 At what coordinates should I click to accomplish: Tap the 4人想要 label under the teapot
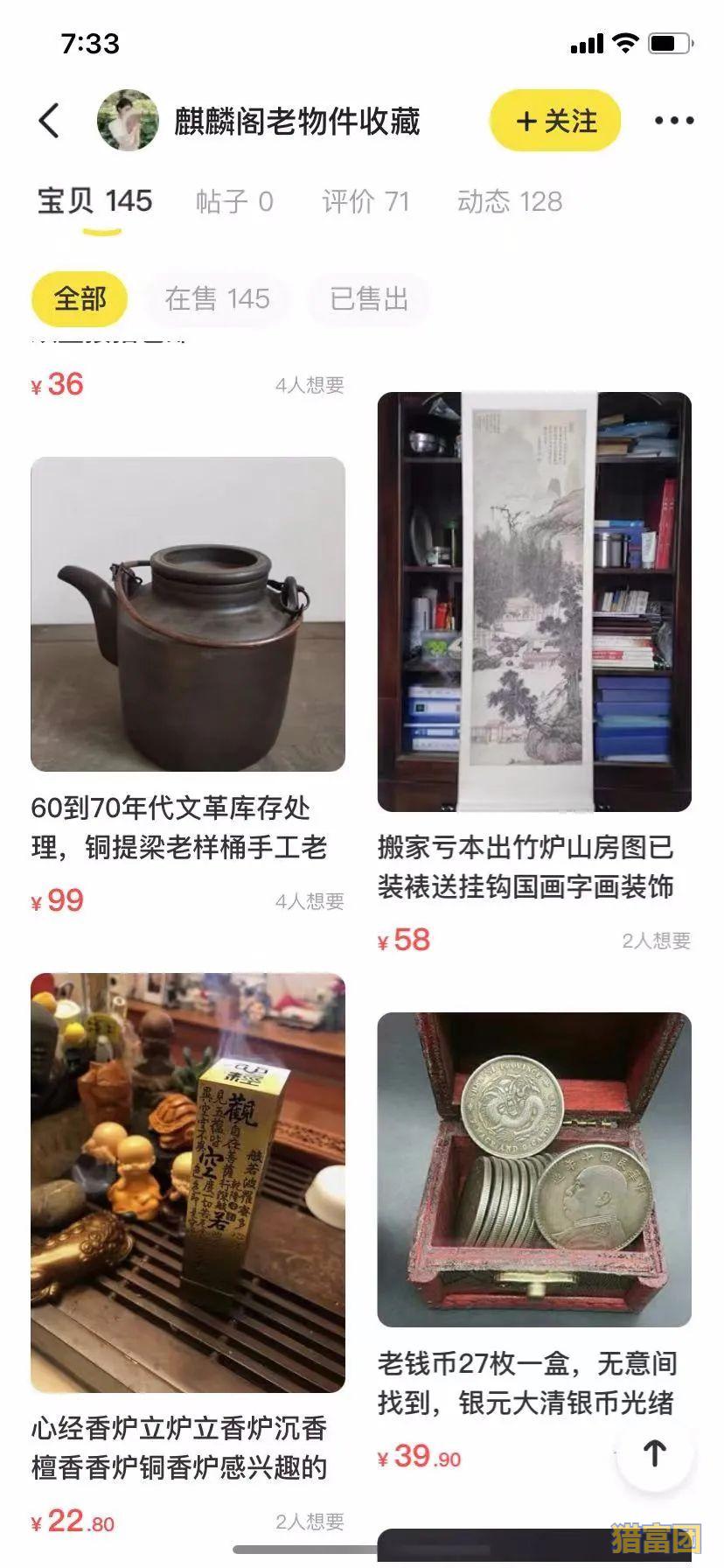(310, 899)
